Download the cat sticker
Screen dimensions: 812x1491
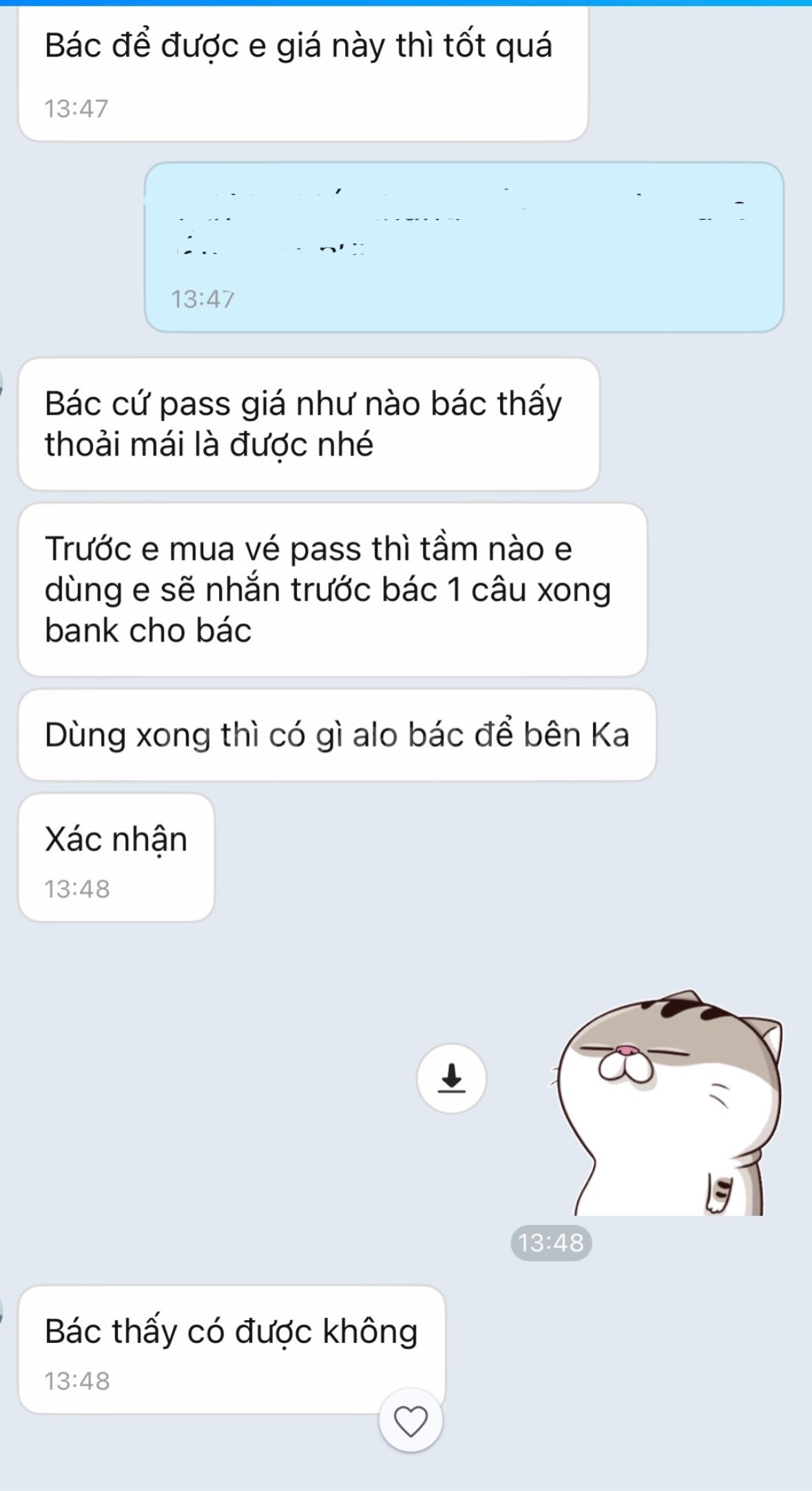click(x=452, y=1078)
